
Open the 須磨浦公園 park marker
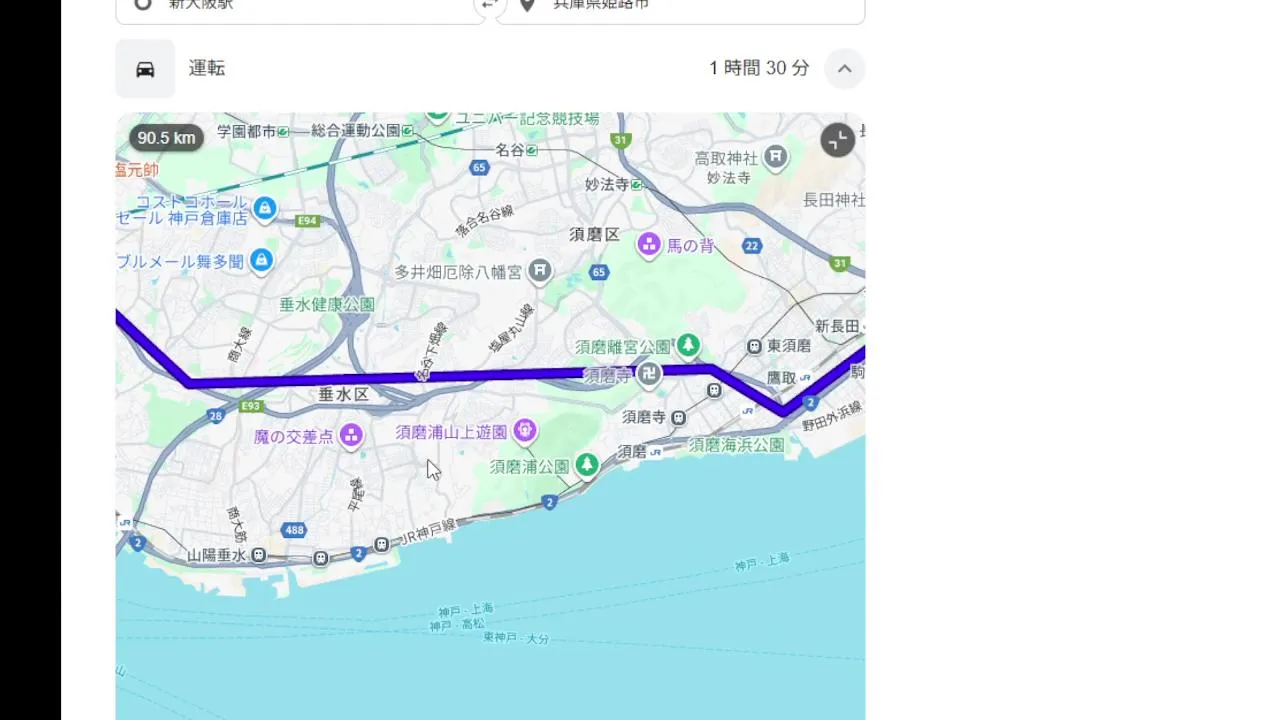click(x=587, y=465)
